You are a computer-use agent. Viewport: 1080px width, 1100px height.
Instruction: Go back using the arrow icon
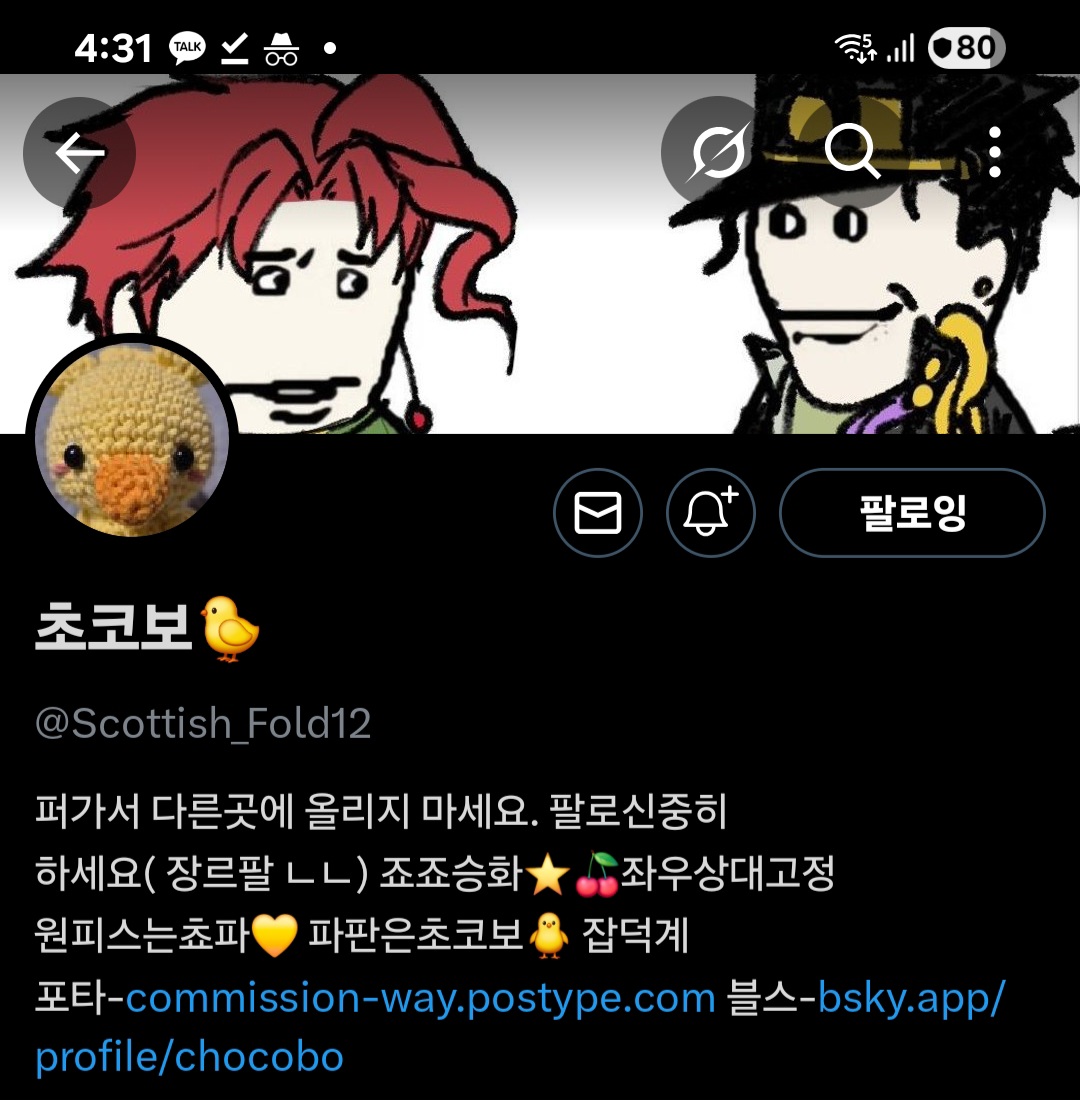(79, 153)
